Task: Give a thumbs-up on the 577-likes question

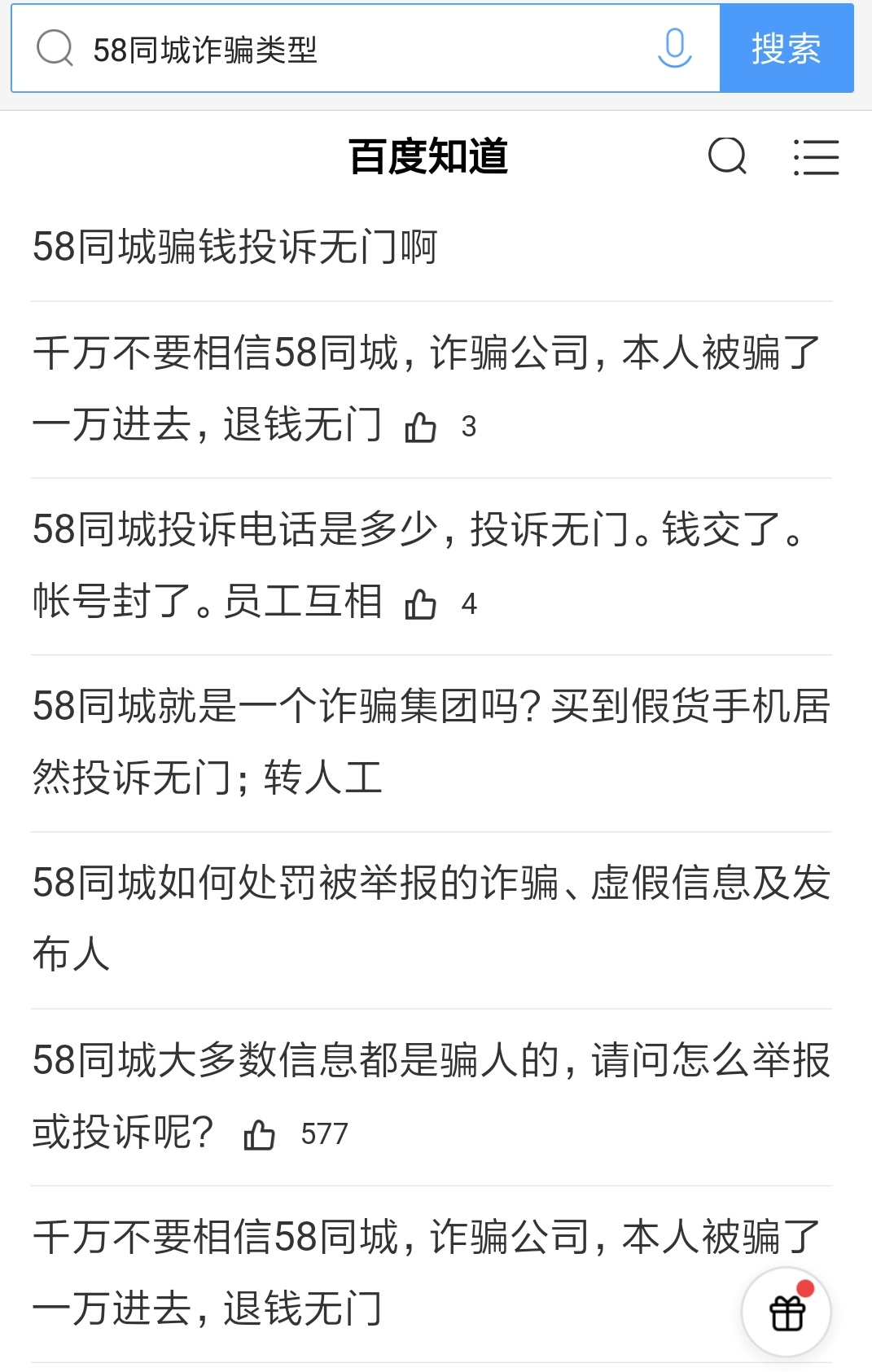Action: (259, 1133)
